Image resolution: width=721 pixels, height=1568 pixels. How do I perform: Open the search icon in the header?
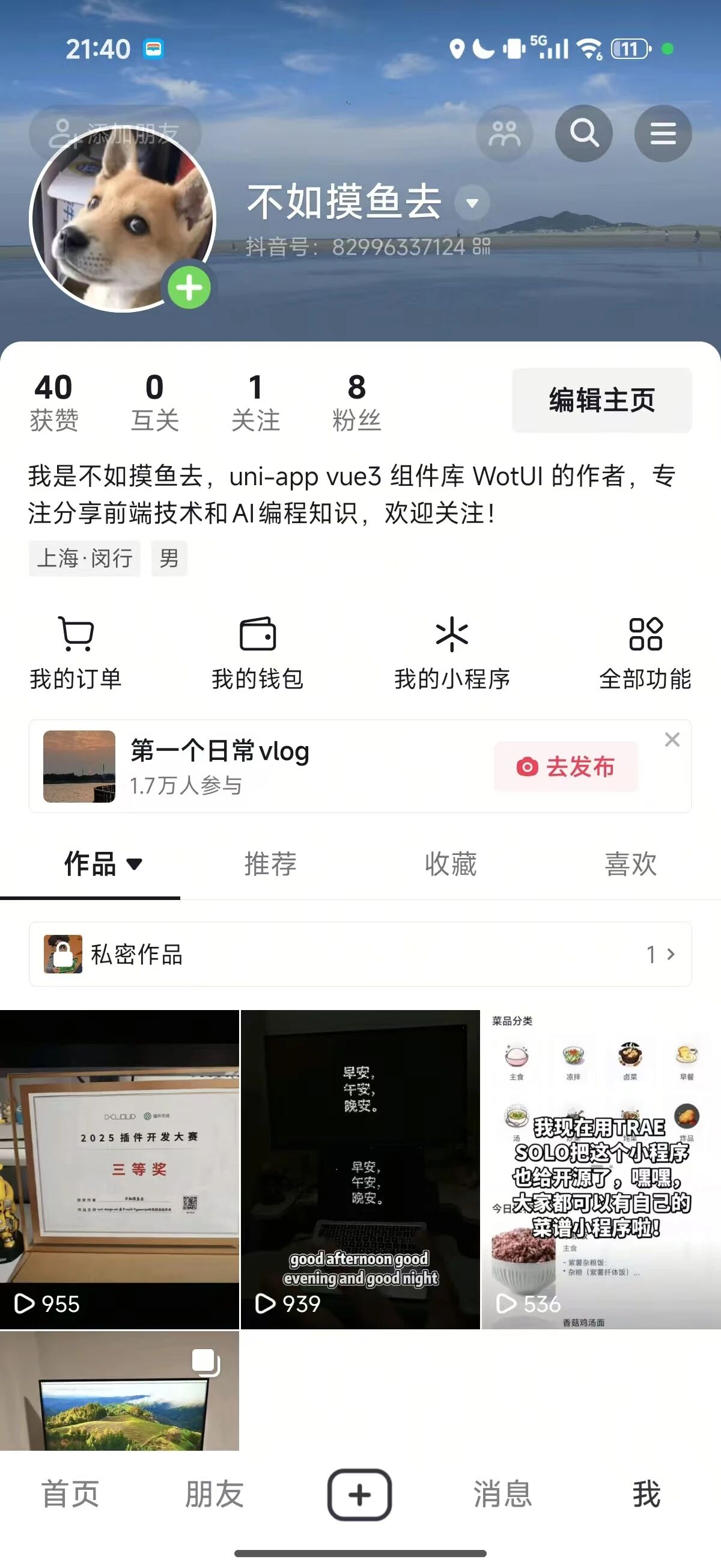click(583, 133)
